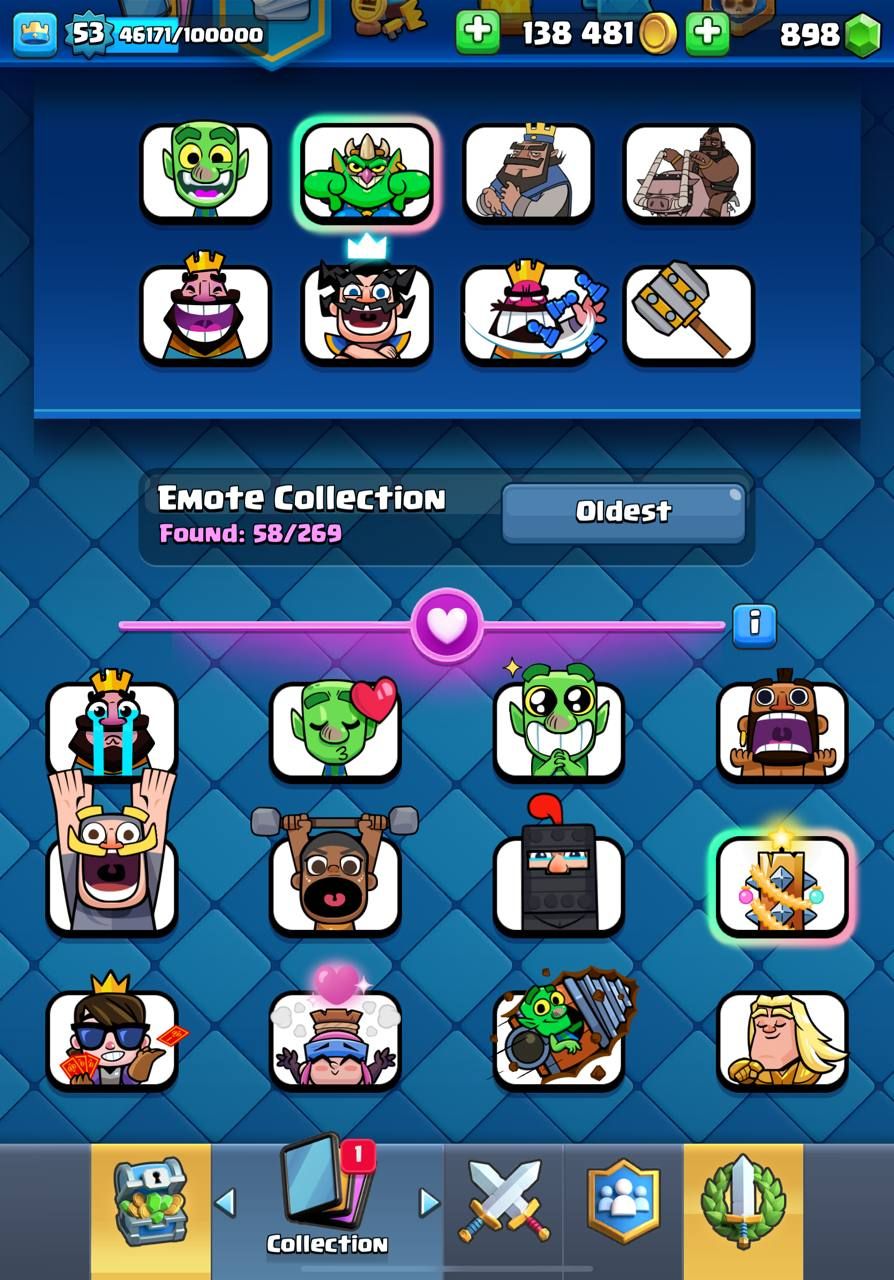Switch to the Battle crossed swords tab

point(504,1202)
